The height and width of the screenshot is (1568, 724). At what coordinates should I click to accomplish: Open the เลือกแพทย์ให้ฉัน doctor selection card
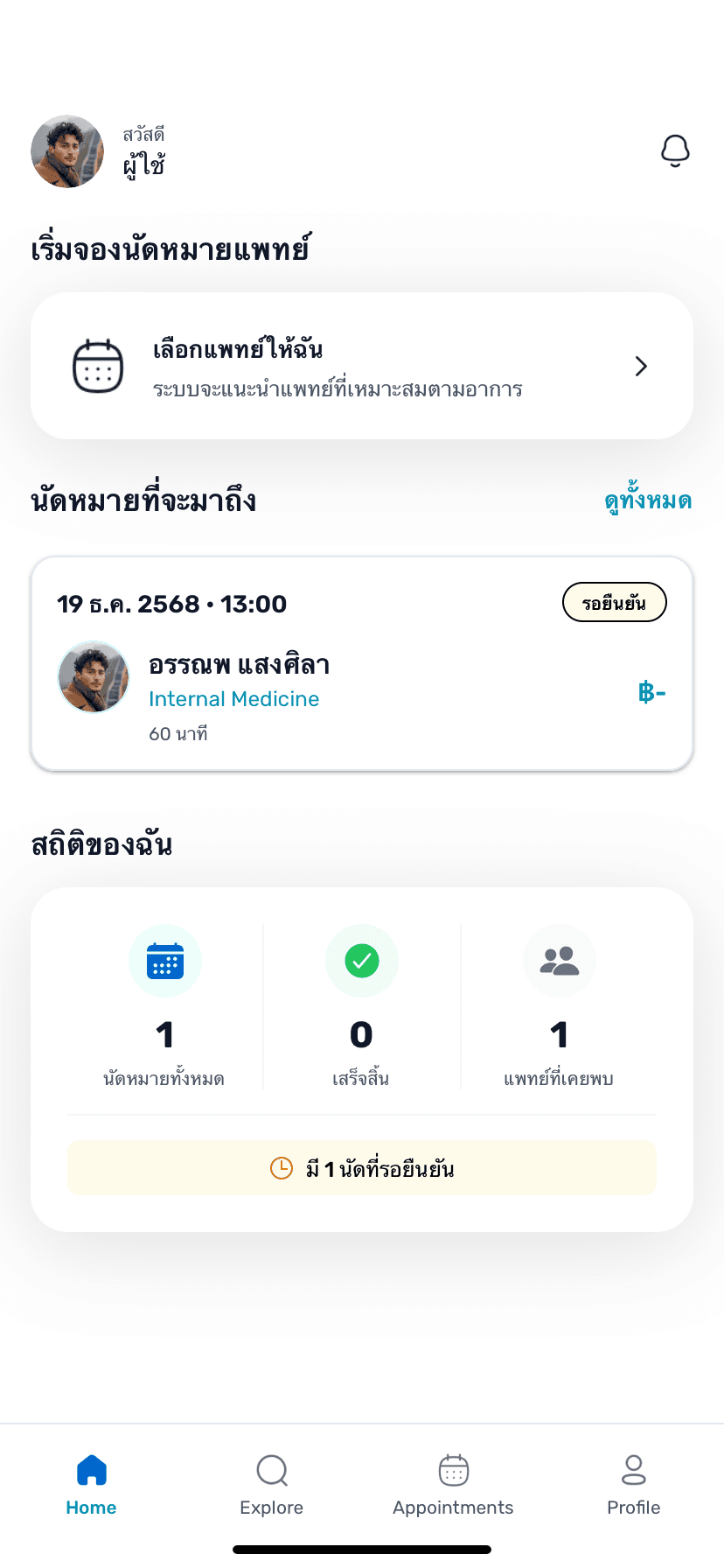(x=362, y=366)
